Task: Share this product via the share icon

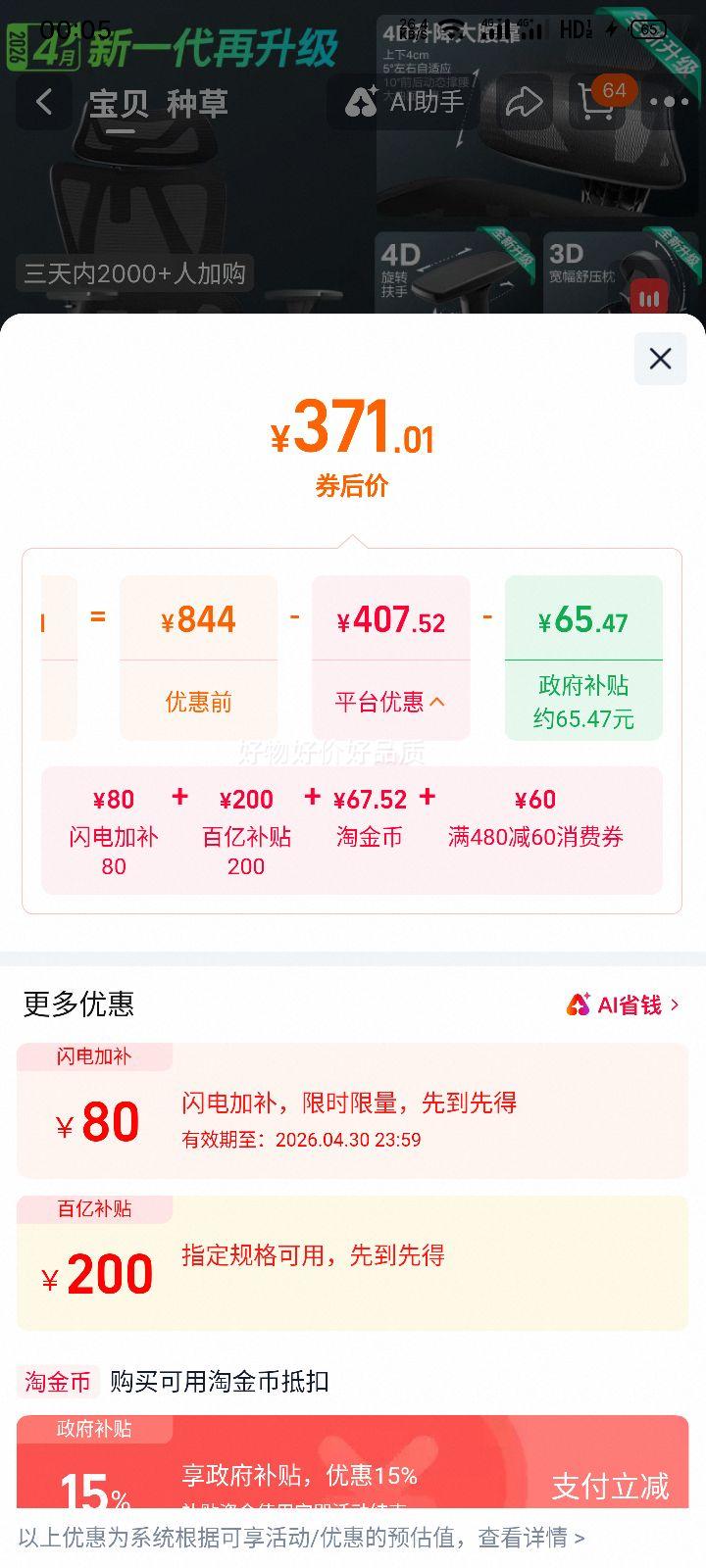Action: click(526, 102)
